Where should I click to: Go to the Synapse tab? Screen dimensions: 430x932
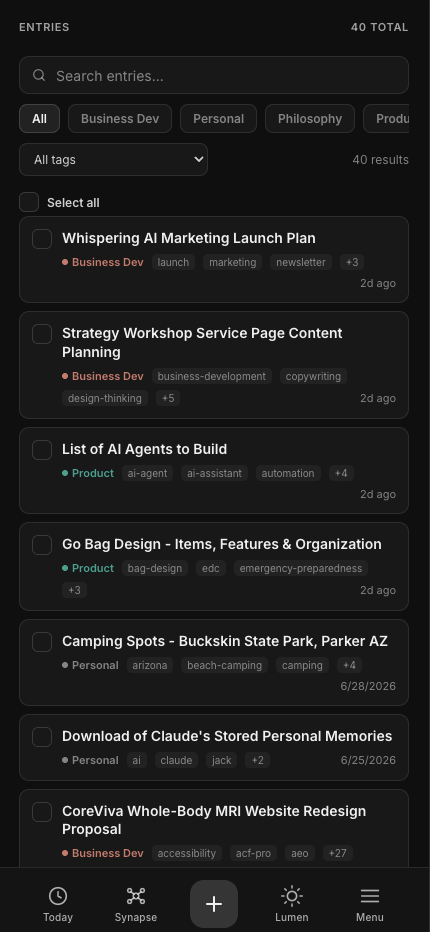pos(136,903)
